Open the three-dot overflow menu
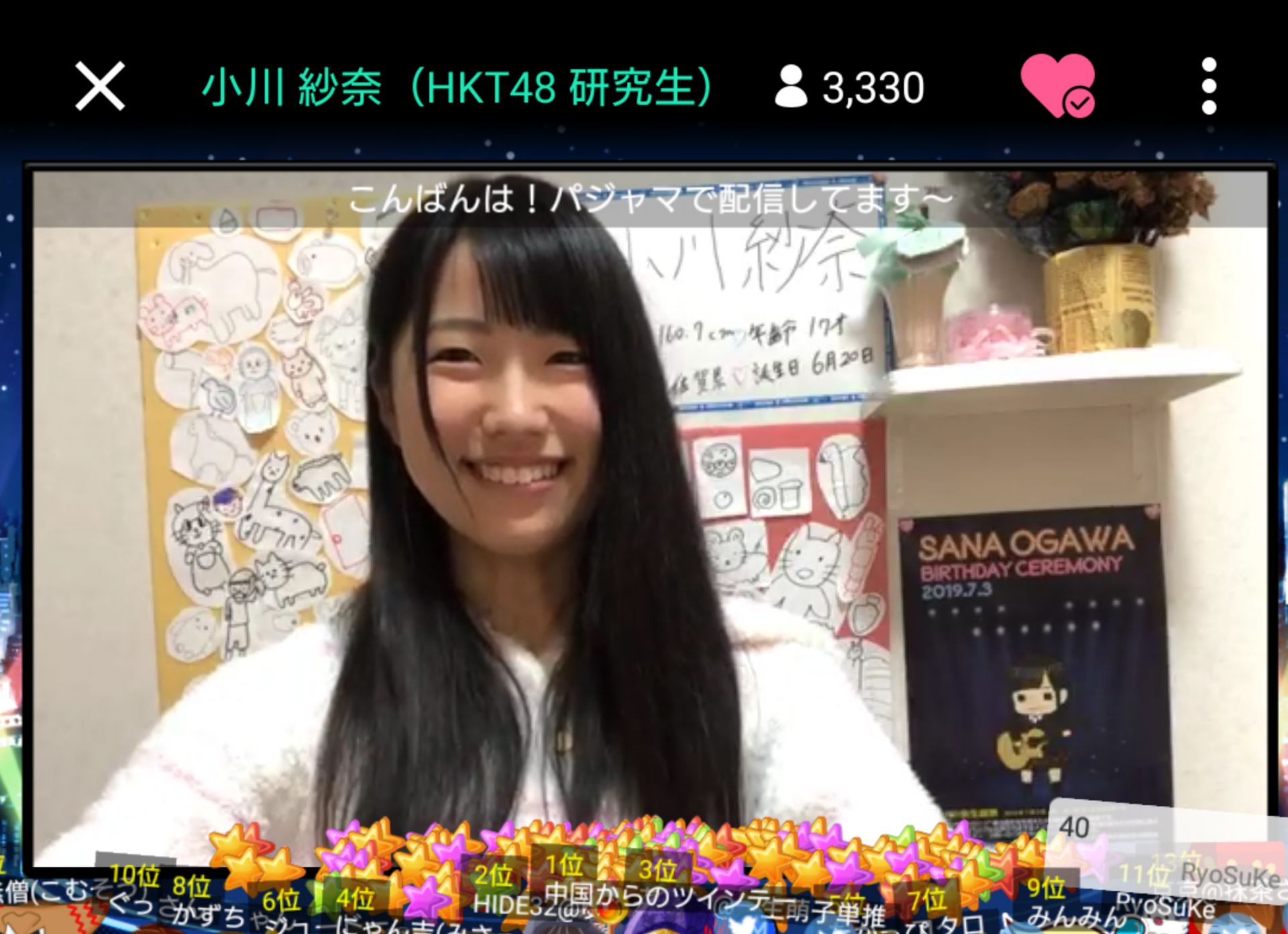Viewport: 1288px width, 934px height. tap(1209, 86)
